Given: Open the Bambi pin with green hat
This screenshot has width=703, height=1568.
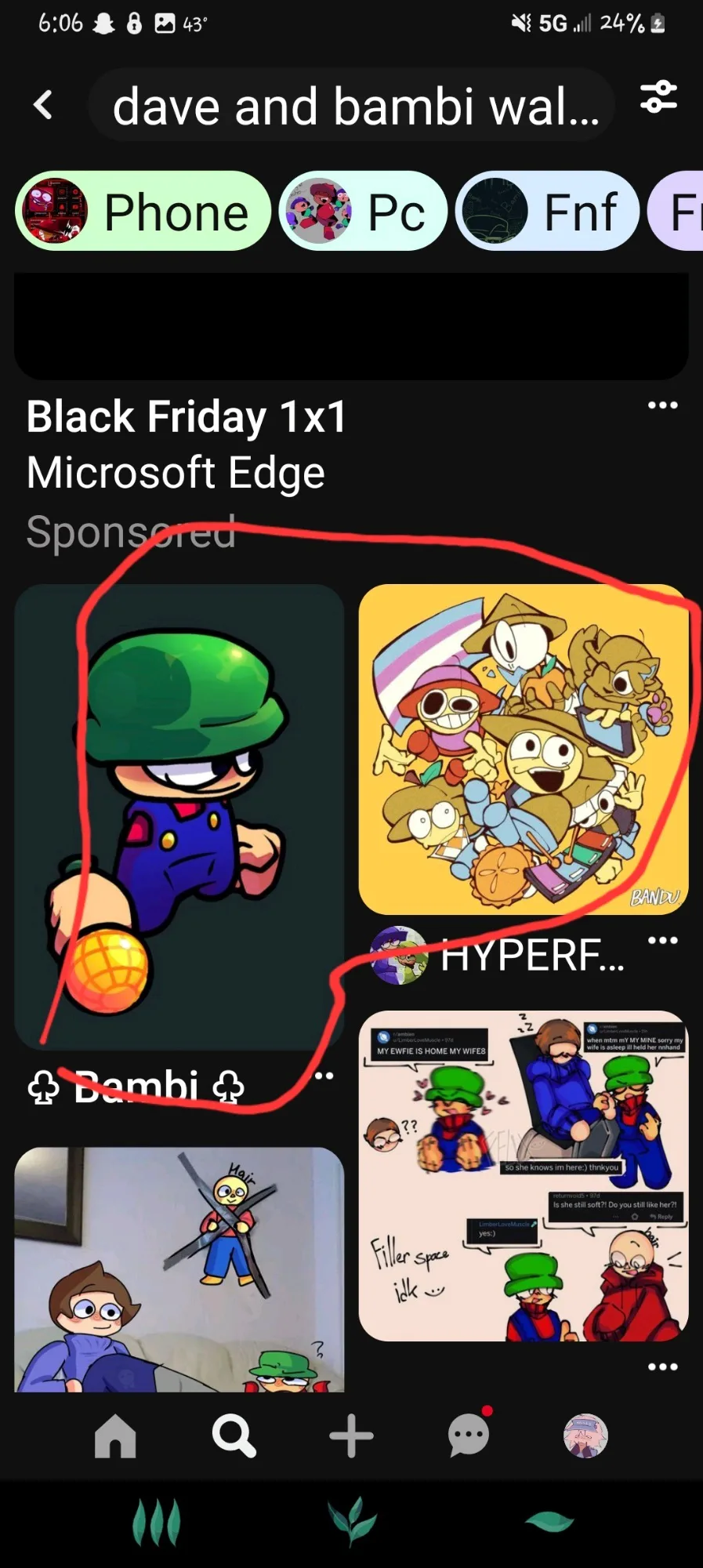Looking at the screenshot, I should pos(179,817).
